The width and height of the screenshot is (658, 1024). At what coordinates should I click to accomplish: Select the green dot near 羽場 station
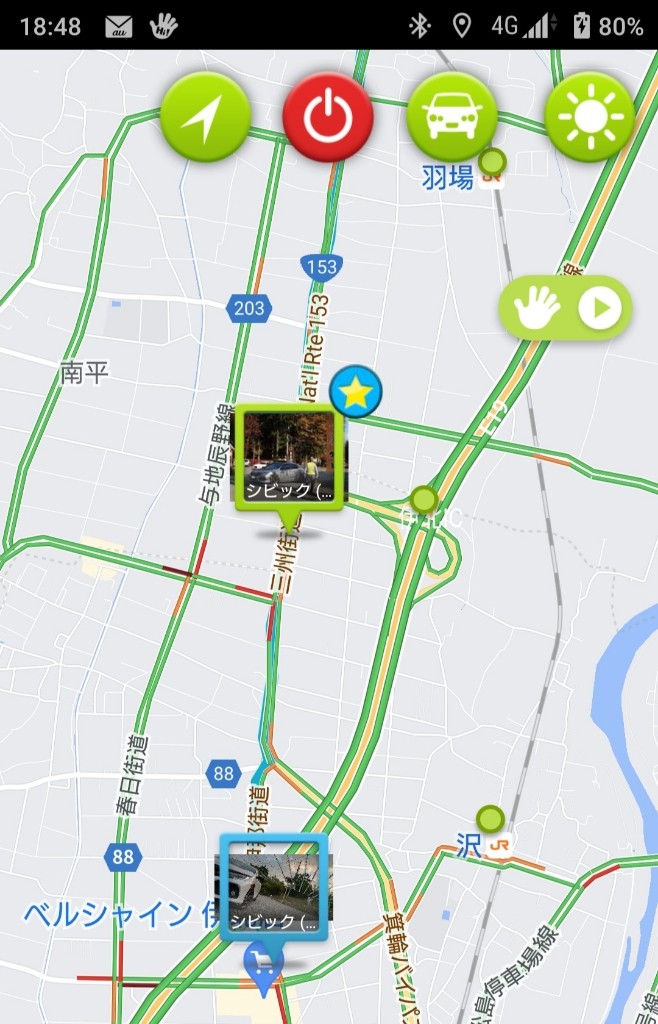[x=492, y=161]
